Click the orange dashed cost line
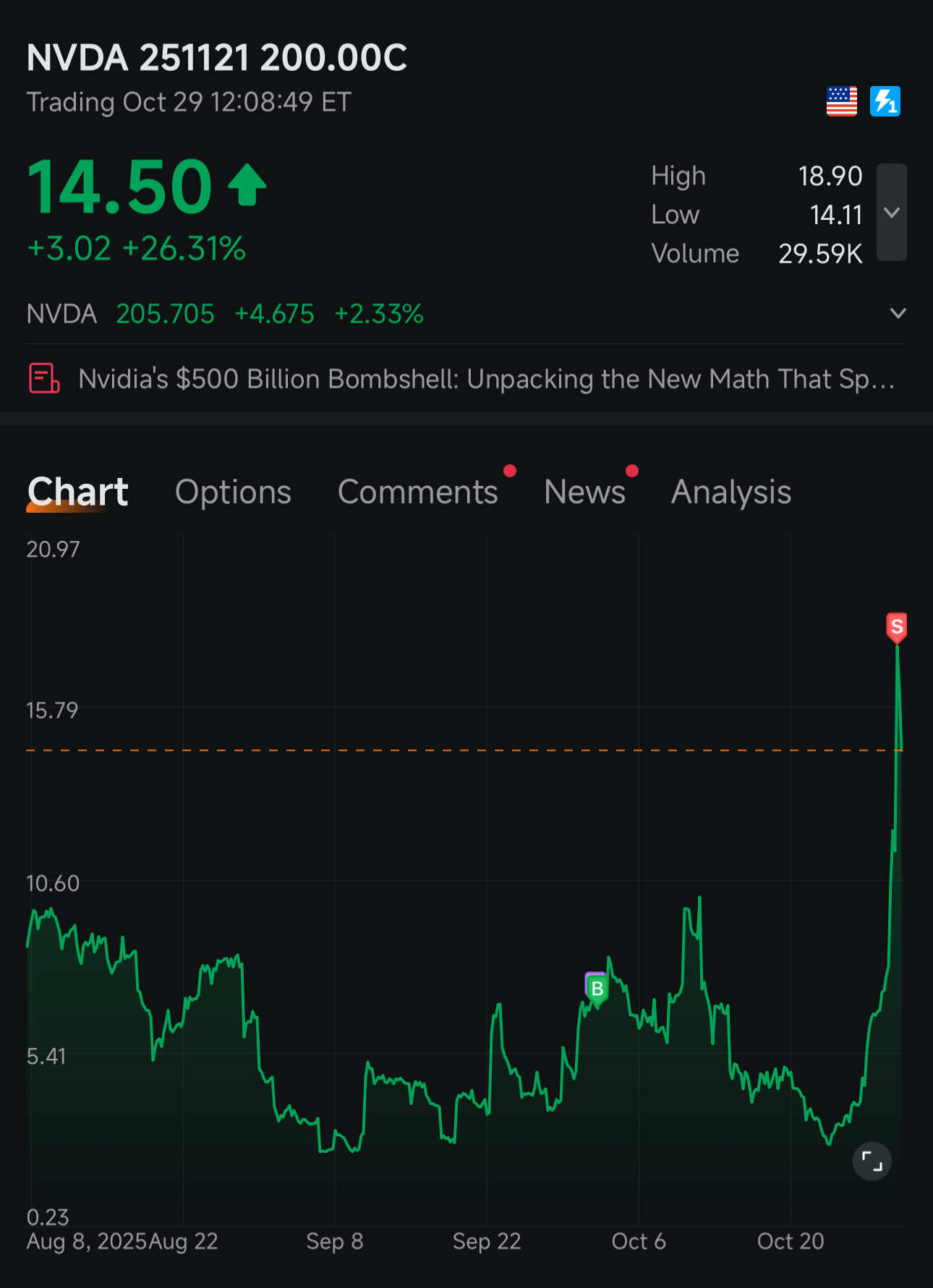Image resolution: width=933 pixels, height=1288 pixels. 463,751
